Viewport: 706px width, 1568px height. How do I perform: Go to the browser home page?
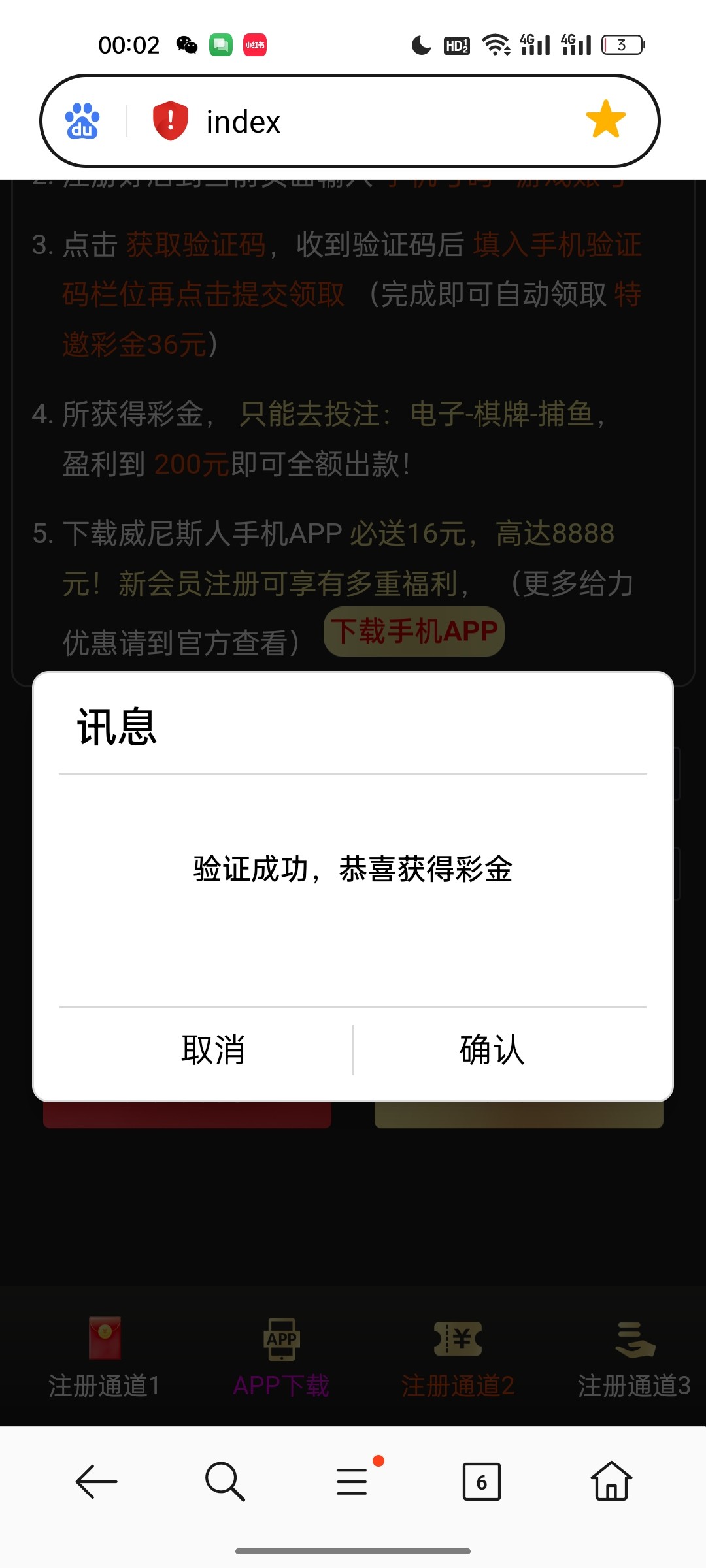click(x=611, y=1481)
